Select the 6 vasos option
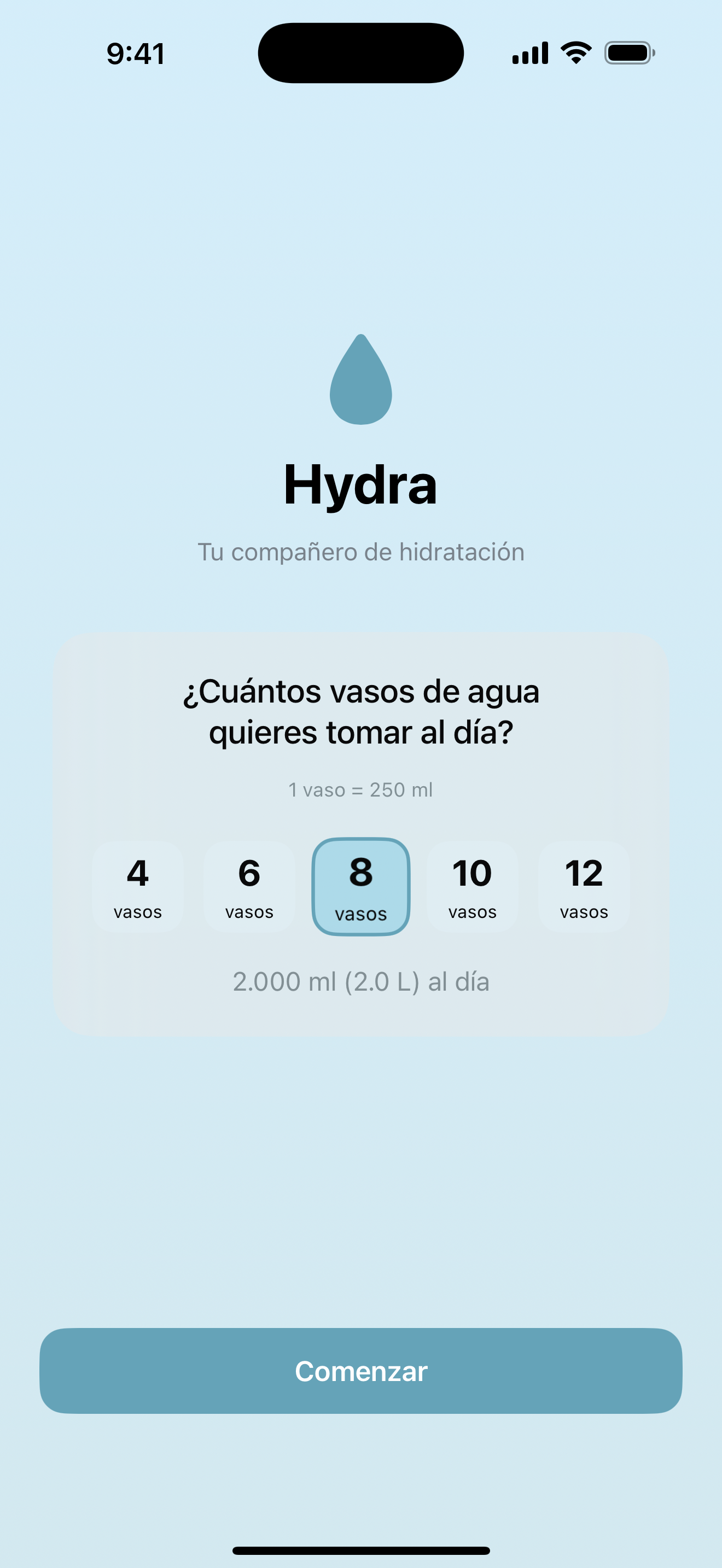 click(x=249, y=887)
